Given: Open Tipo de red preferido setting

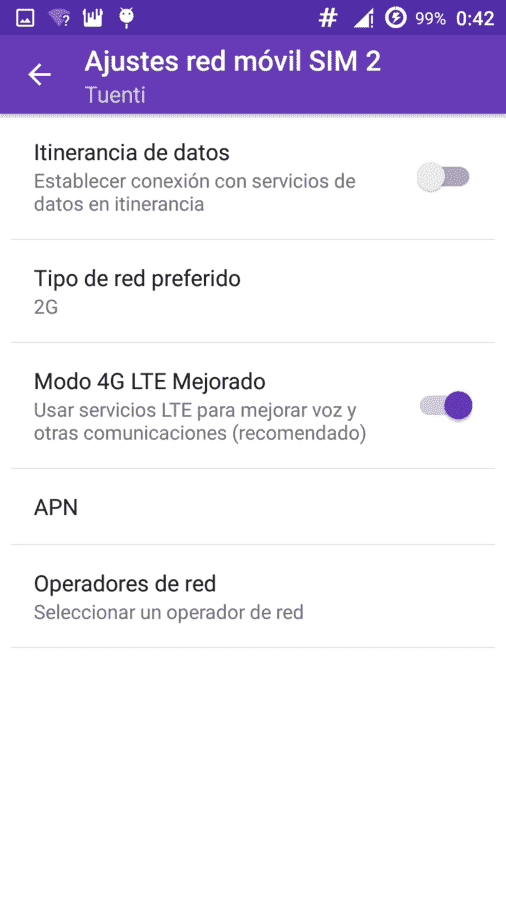Looking at the screenshot, I should [x=253, y=291].
